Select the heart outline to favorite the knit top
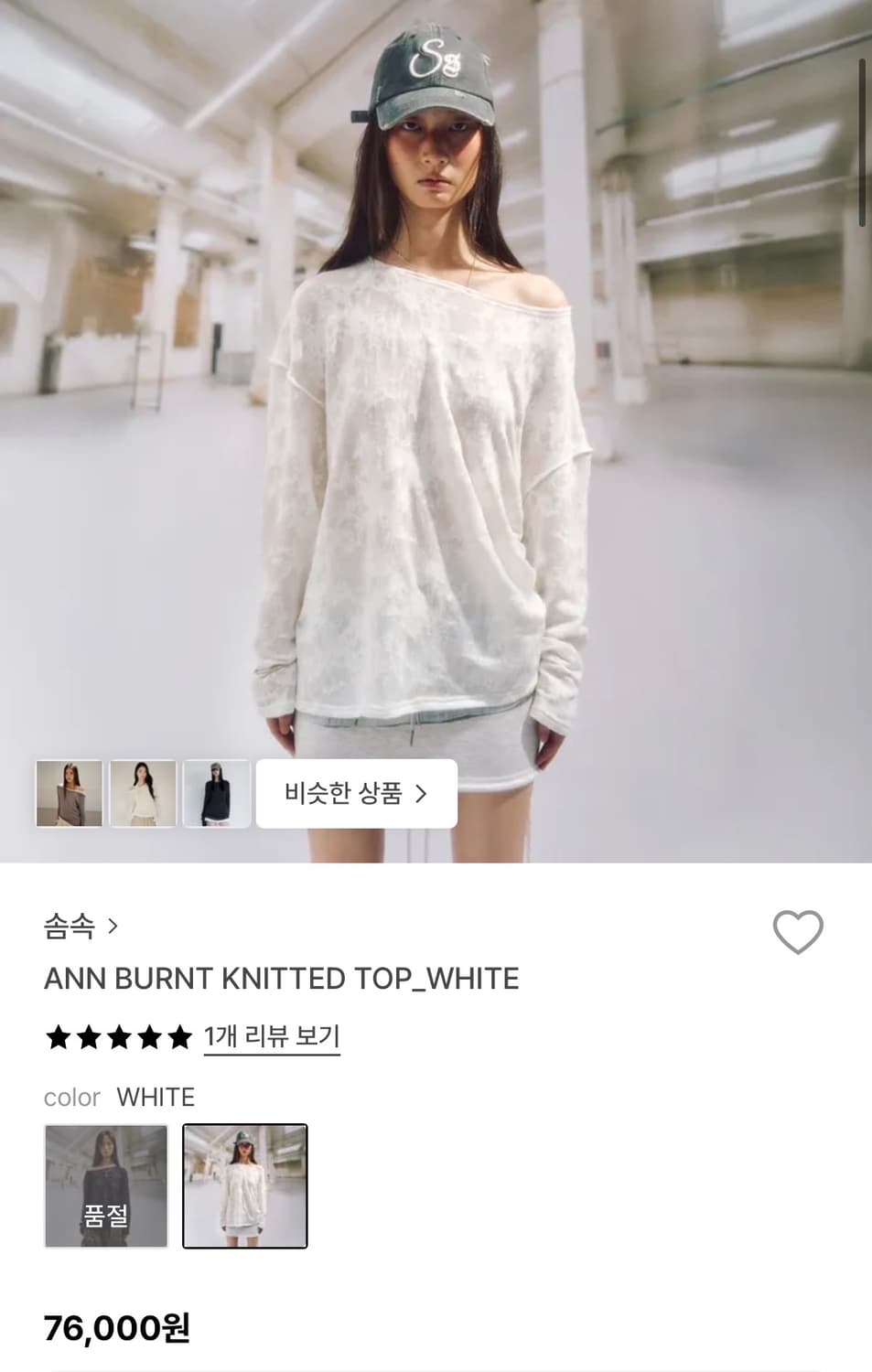Screen dimensions: 872x1372 coord(798,933)
